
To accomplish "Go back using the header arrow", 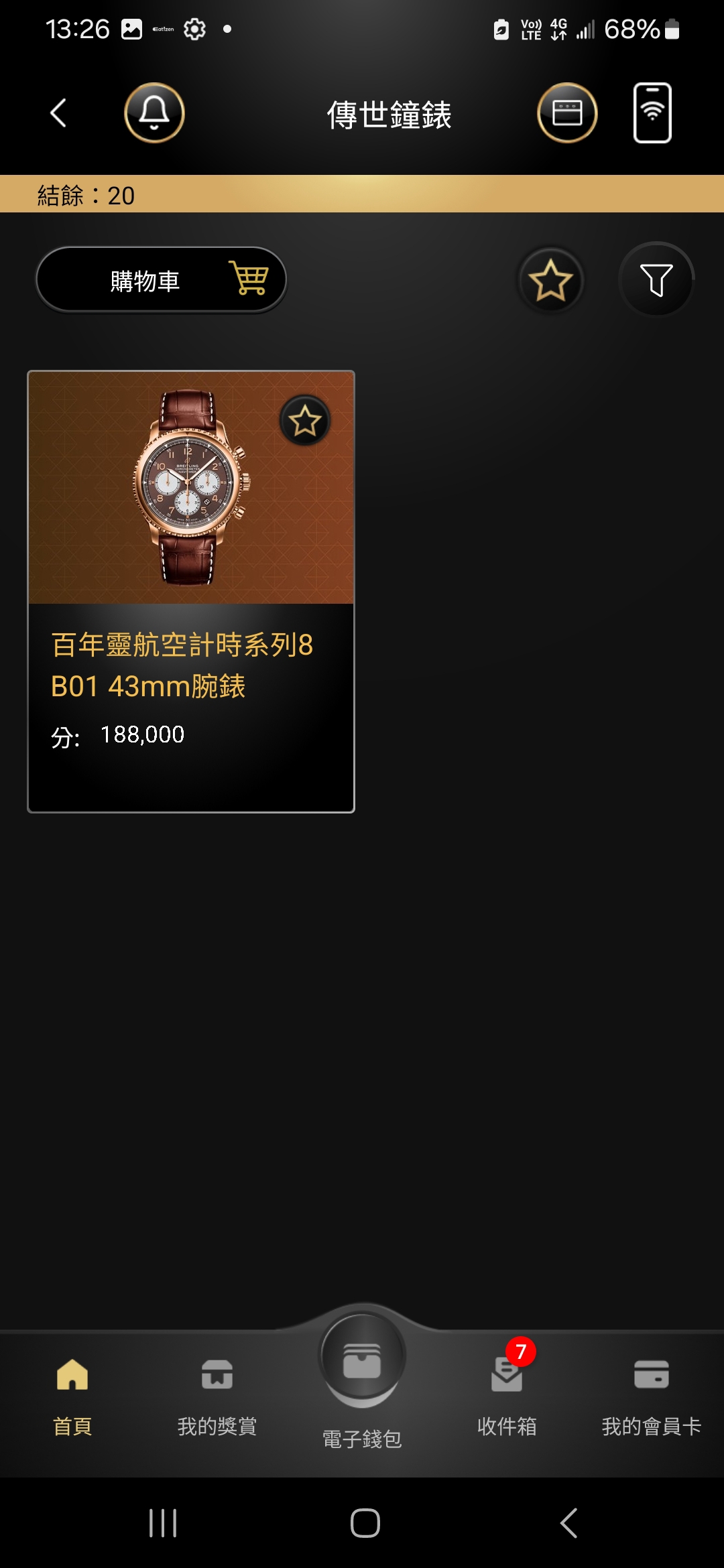I will click(x=59, y=113).
